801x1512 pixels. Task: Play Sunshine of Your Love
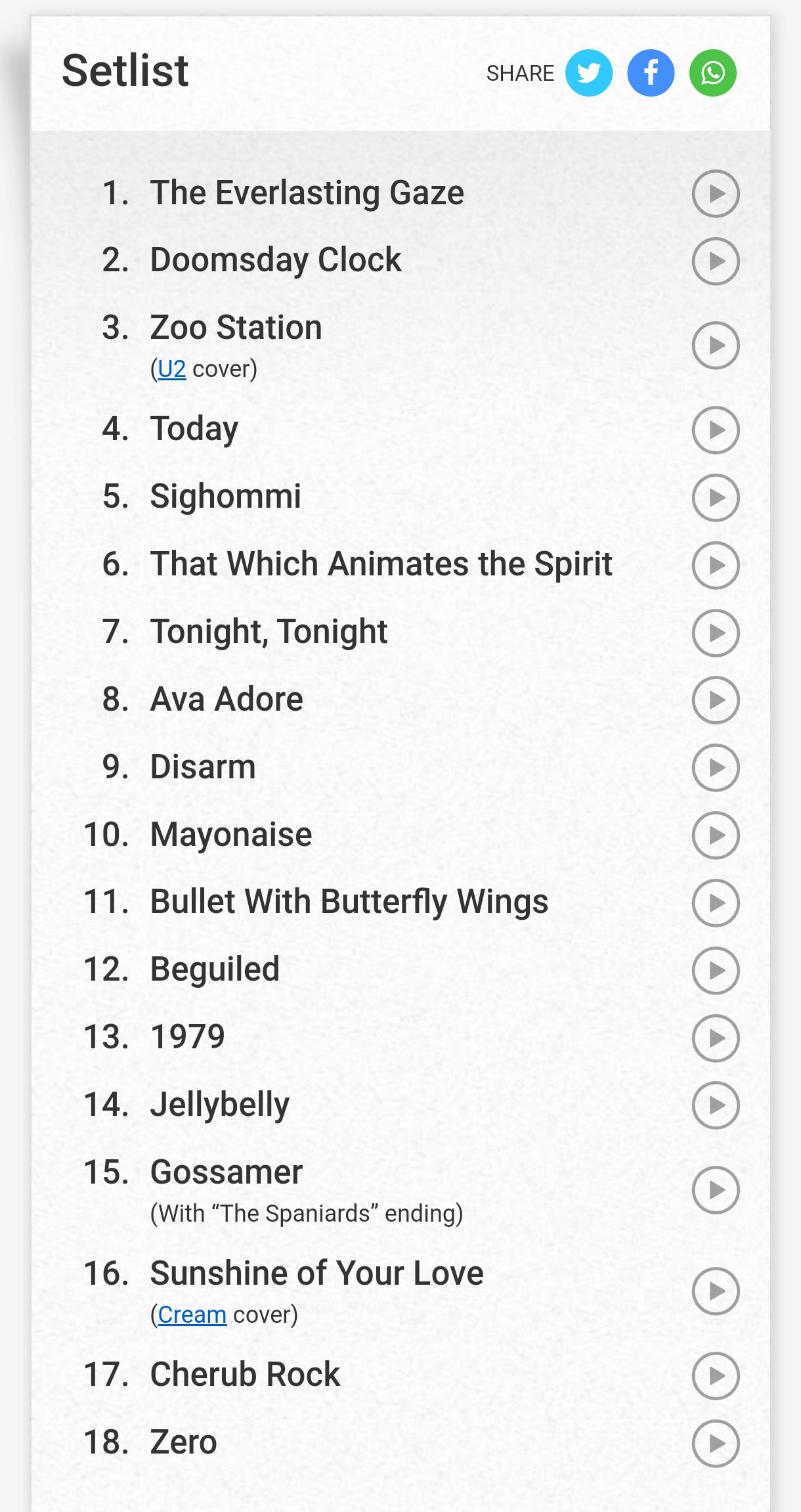point(716,1291)
